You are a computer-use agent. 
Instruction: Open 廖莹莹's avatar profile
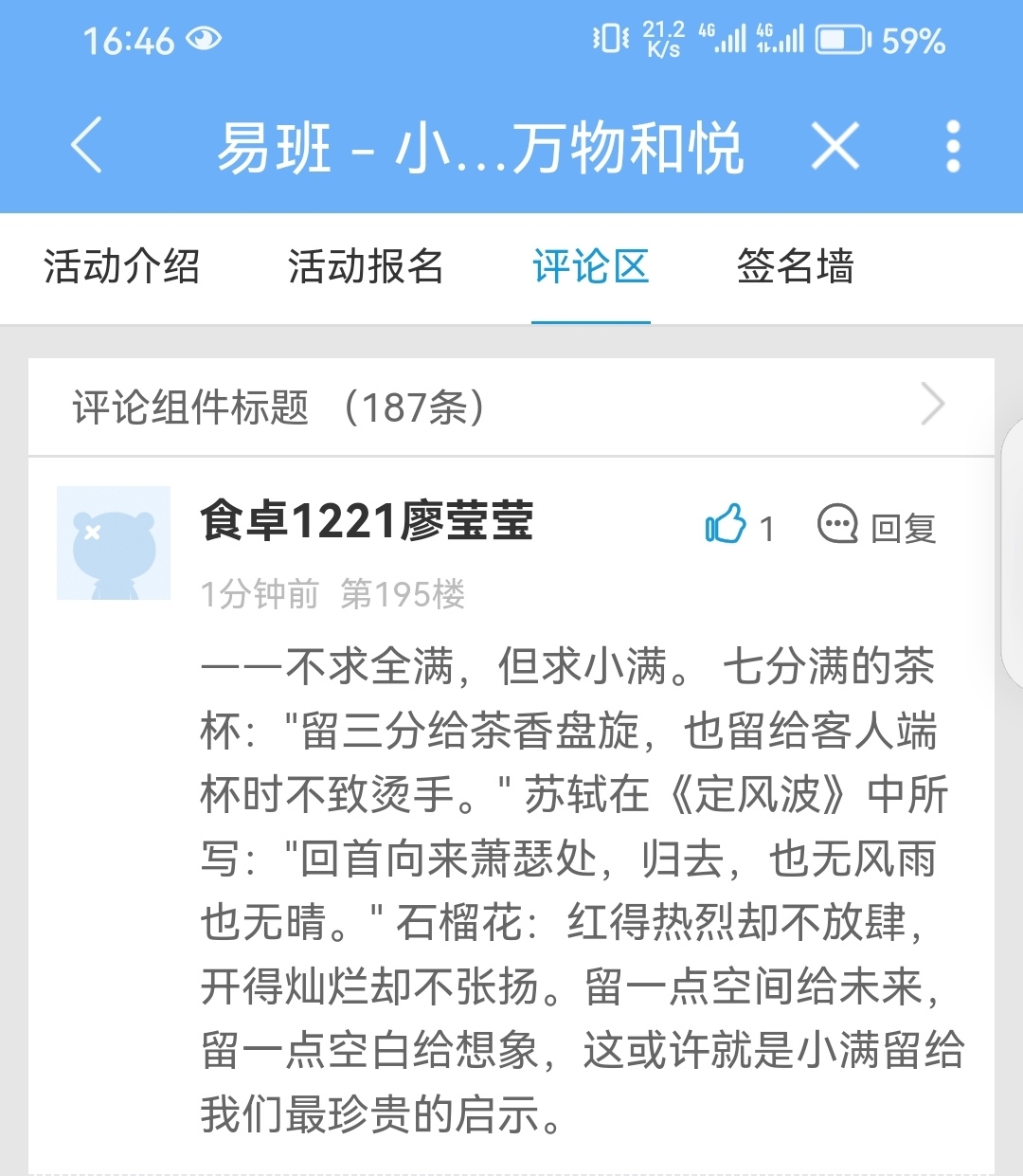pos(114,543)
